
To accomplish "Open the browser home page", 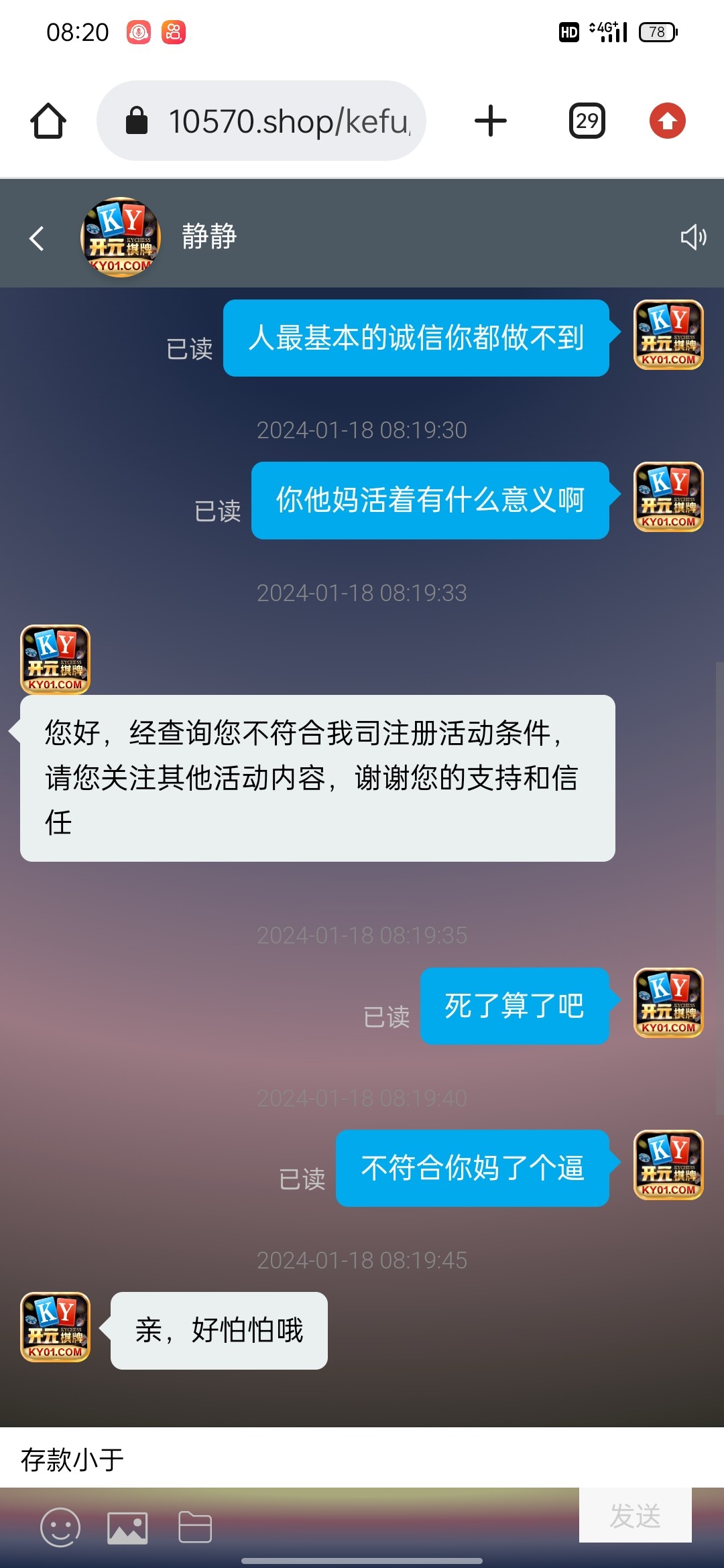I will coord(48,121).
